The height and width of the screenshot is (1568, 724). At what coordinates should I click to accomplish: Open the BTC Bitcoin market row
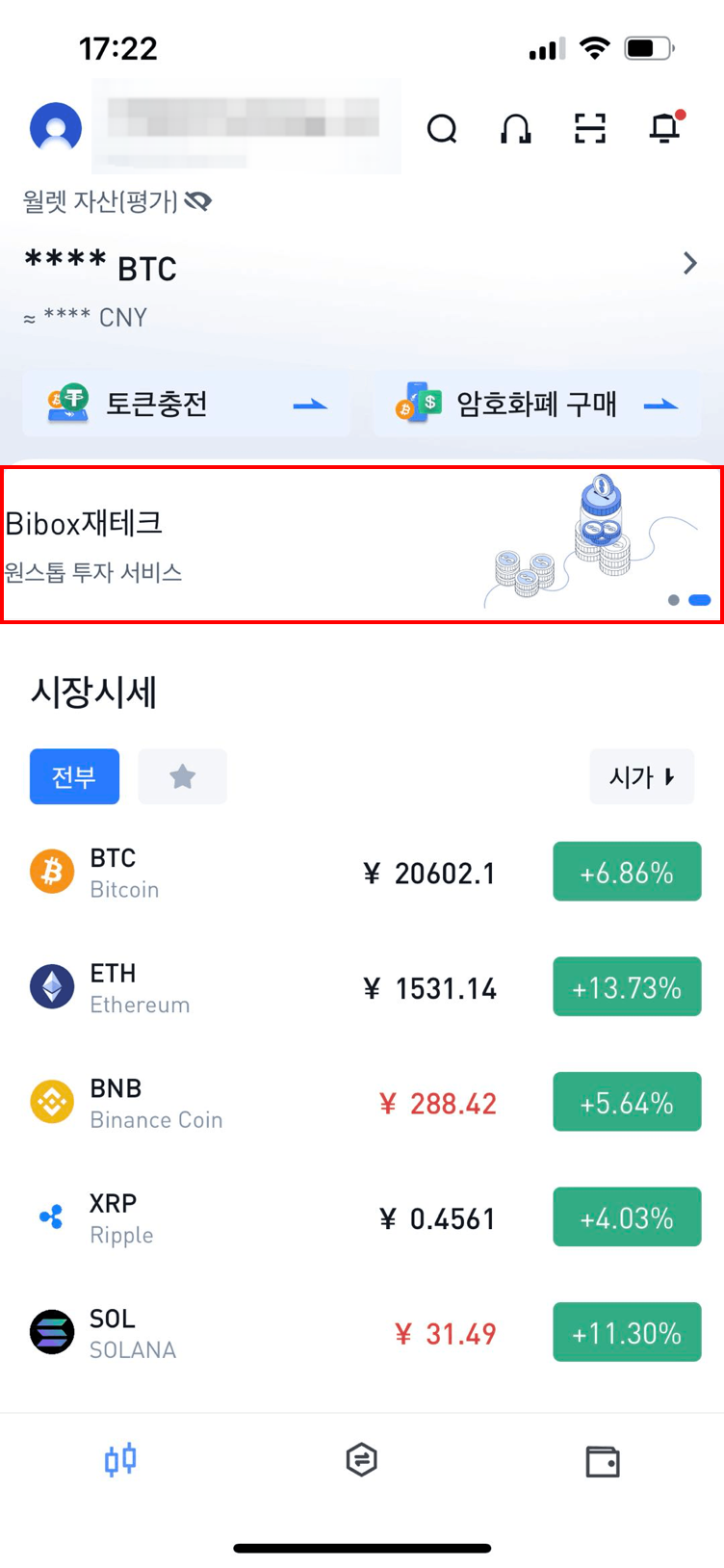[289, 873]
